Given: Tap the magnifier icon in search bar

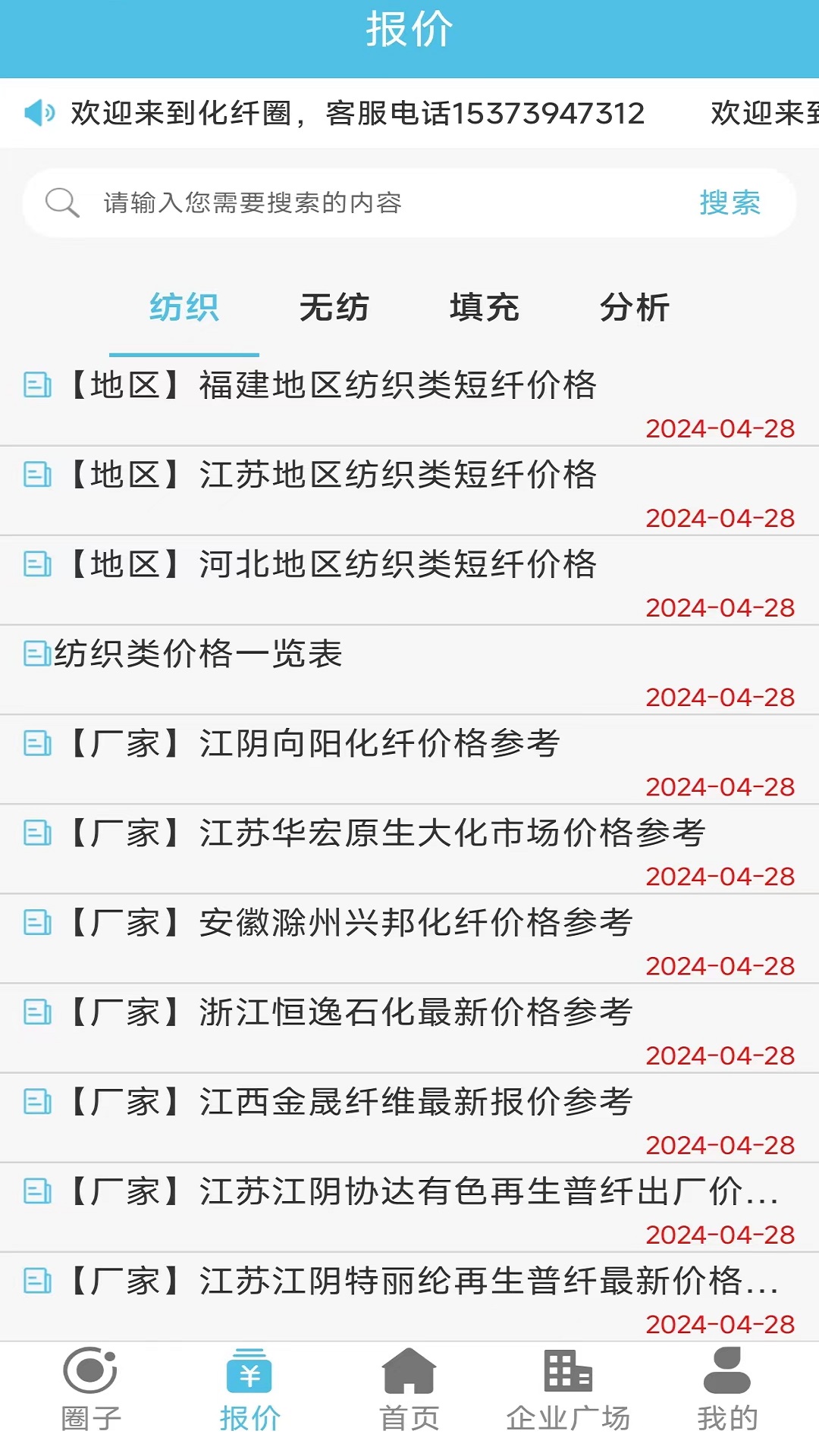Looking at the screenshot, I should (x=61, y=202).
